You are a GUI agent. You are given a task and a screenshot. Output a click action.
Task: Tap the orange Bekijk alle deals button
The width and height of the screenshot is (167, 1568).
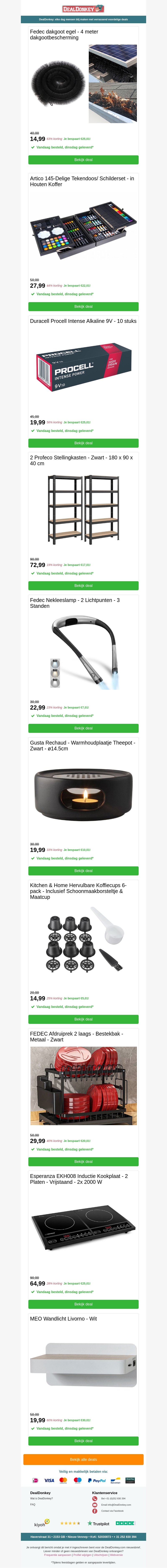[x=83, y=1459]
